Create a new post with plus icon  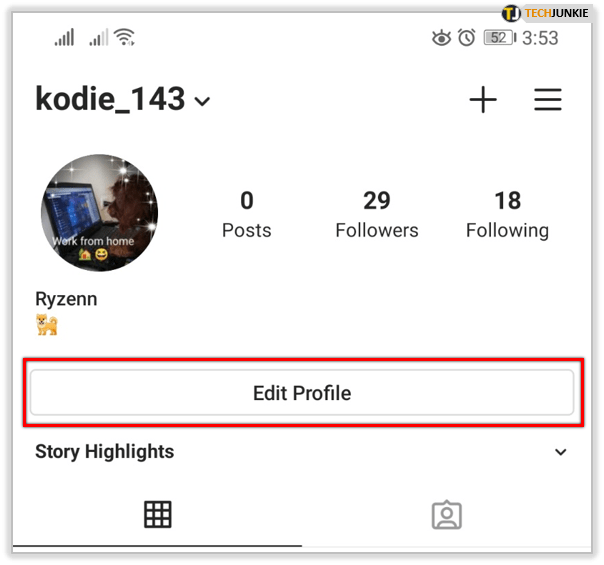tap(483, 100)
